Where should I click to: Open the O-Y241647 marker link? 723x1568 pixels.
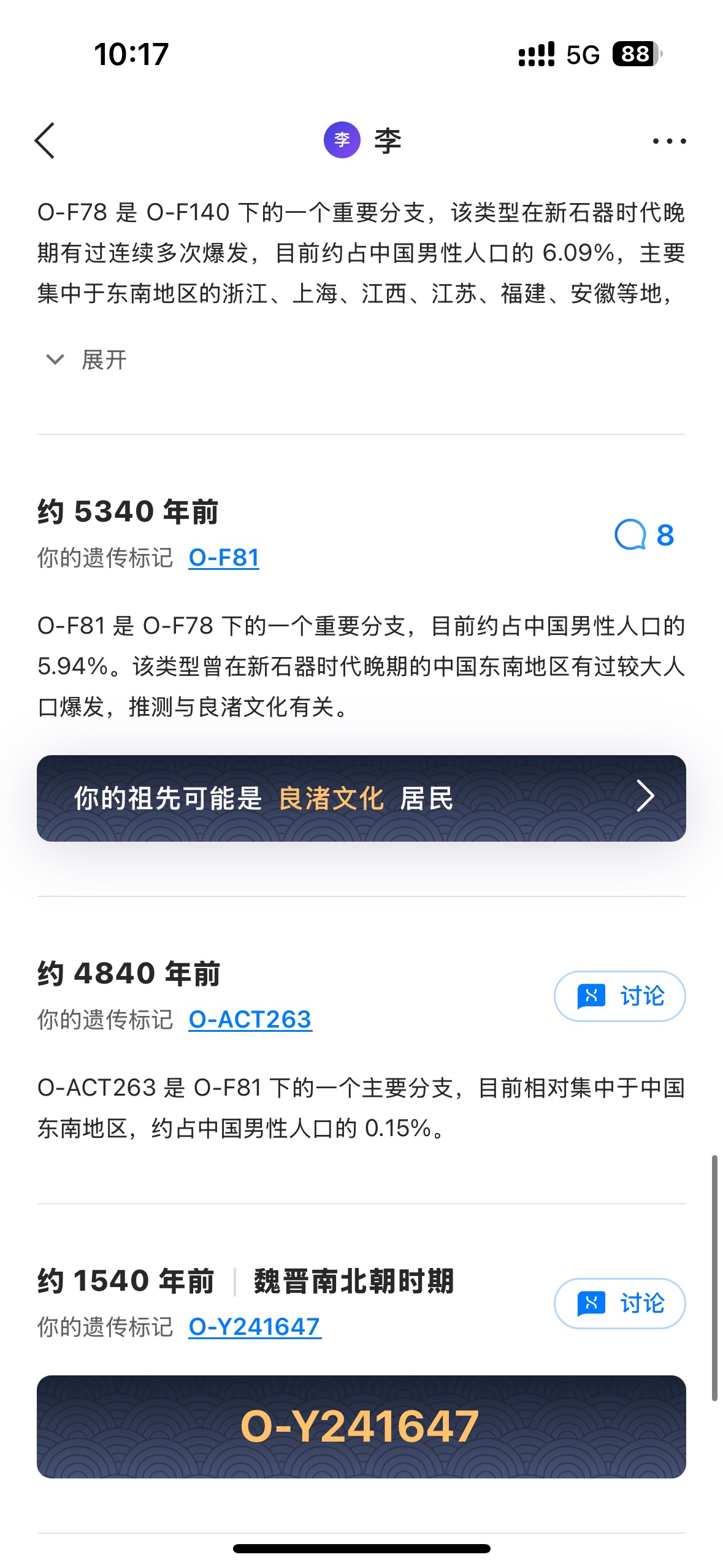pos(254,1327)
